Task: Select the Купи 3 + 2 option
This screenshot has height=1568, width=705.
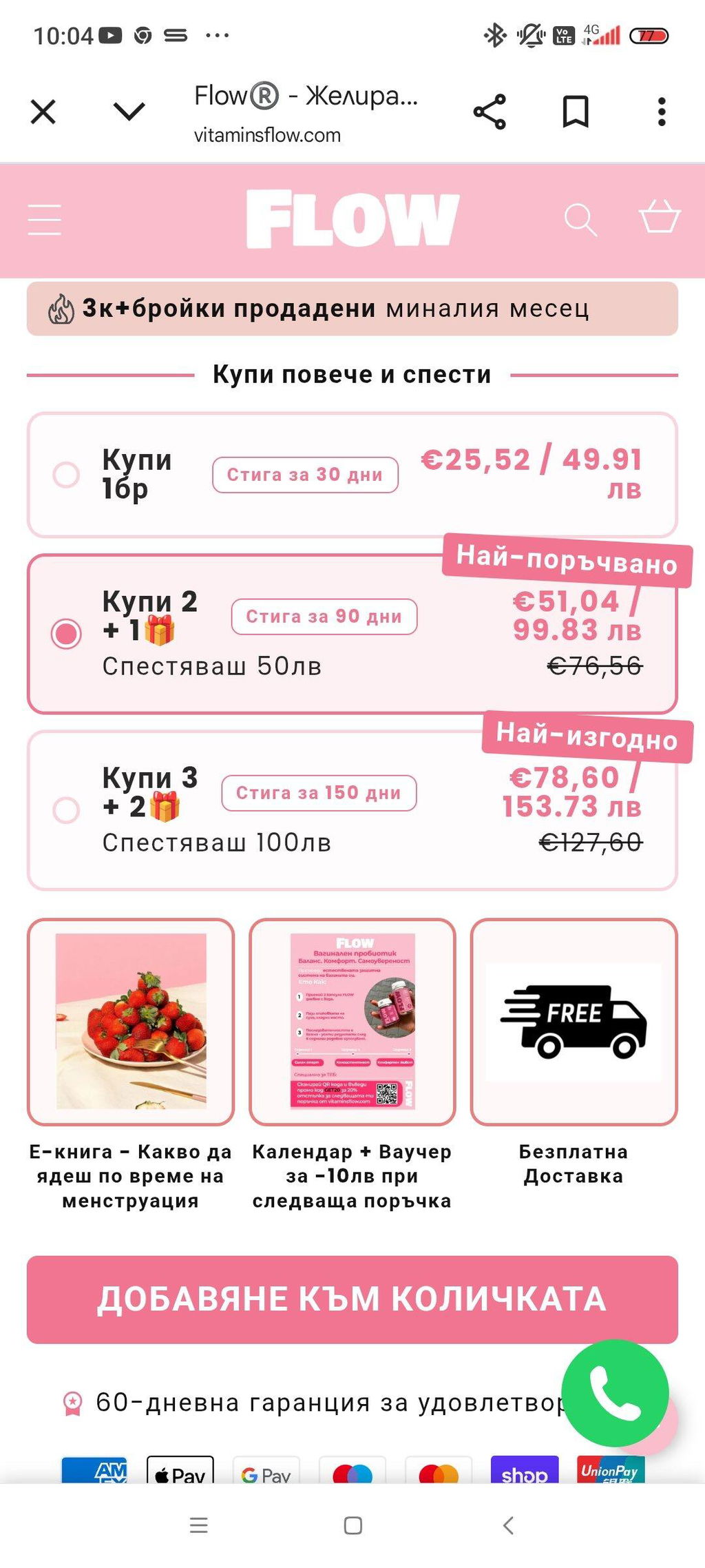Action: click(x=352, y=810)
